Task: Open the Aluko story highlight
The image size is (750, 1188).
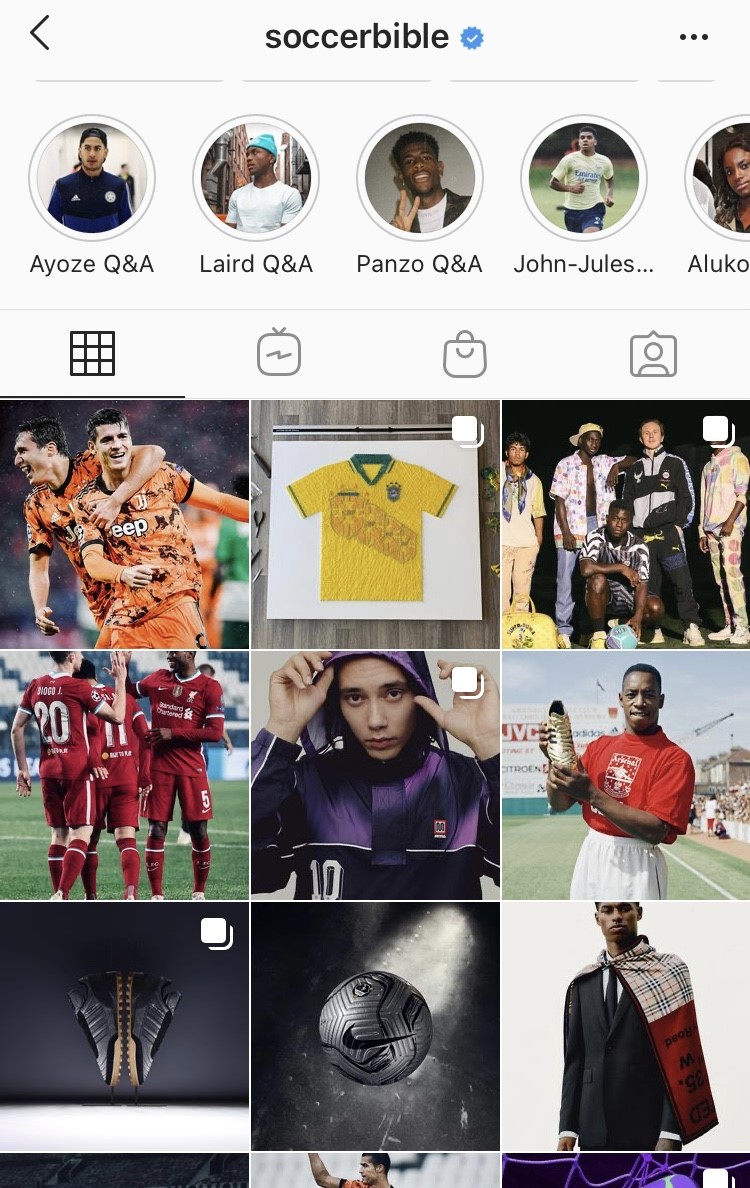Action: (722, 179)
